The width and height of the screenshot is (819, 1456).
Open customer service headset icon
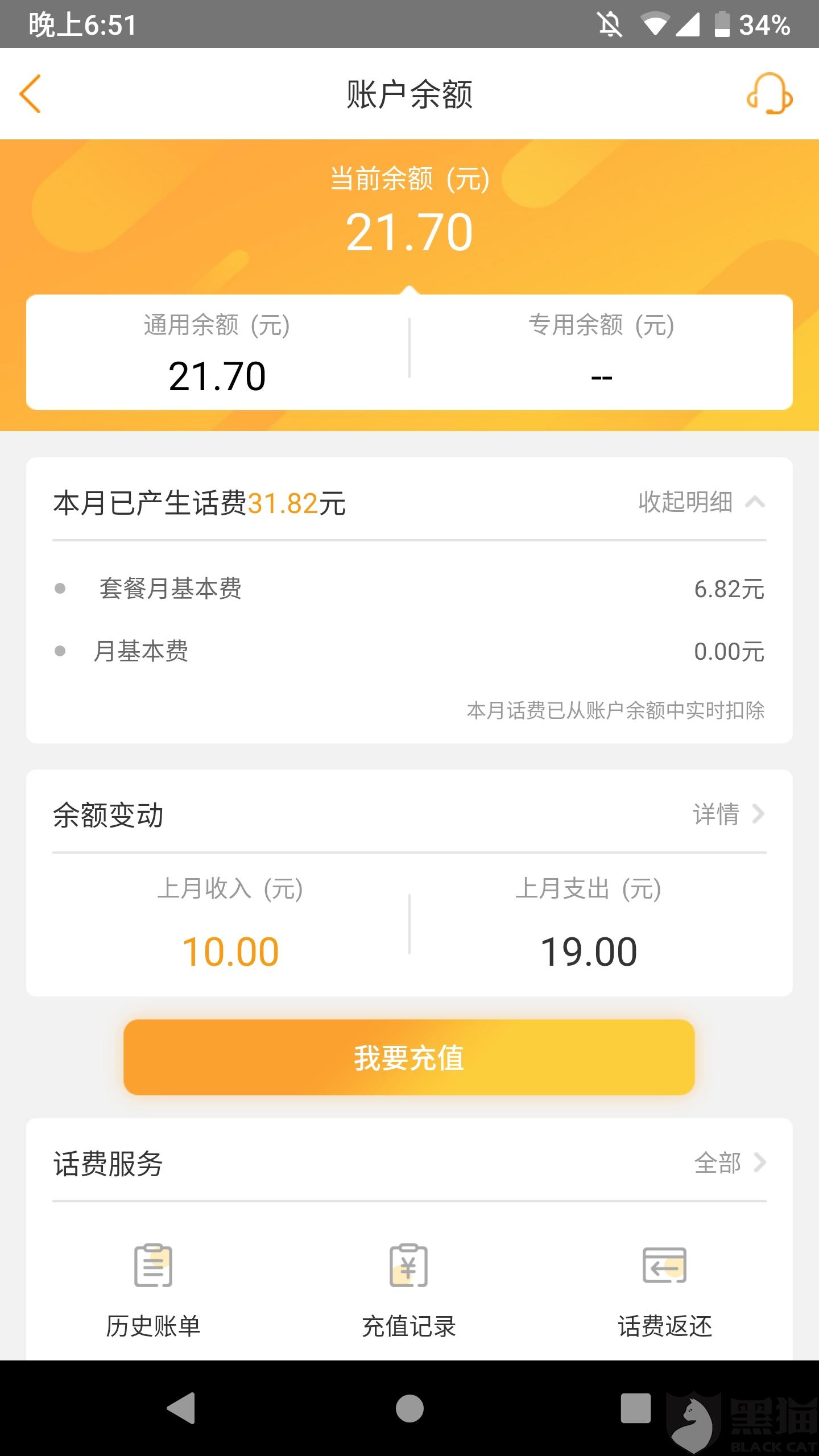769,94
